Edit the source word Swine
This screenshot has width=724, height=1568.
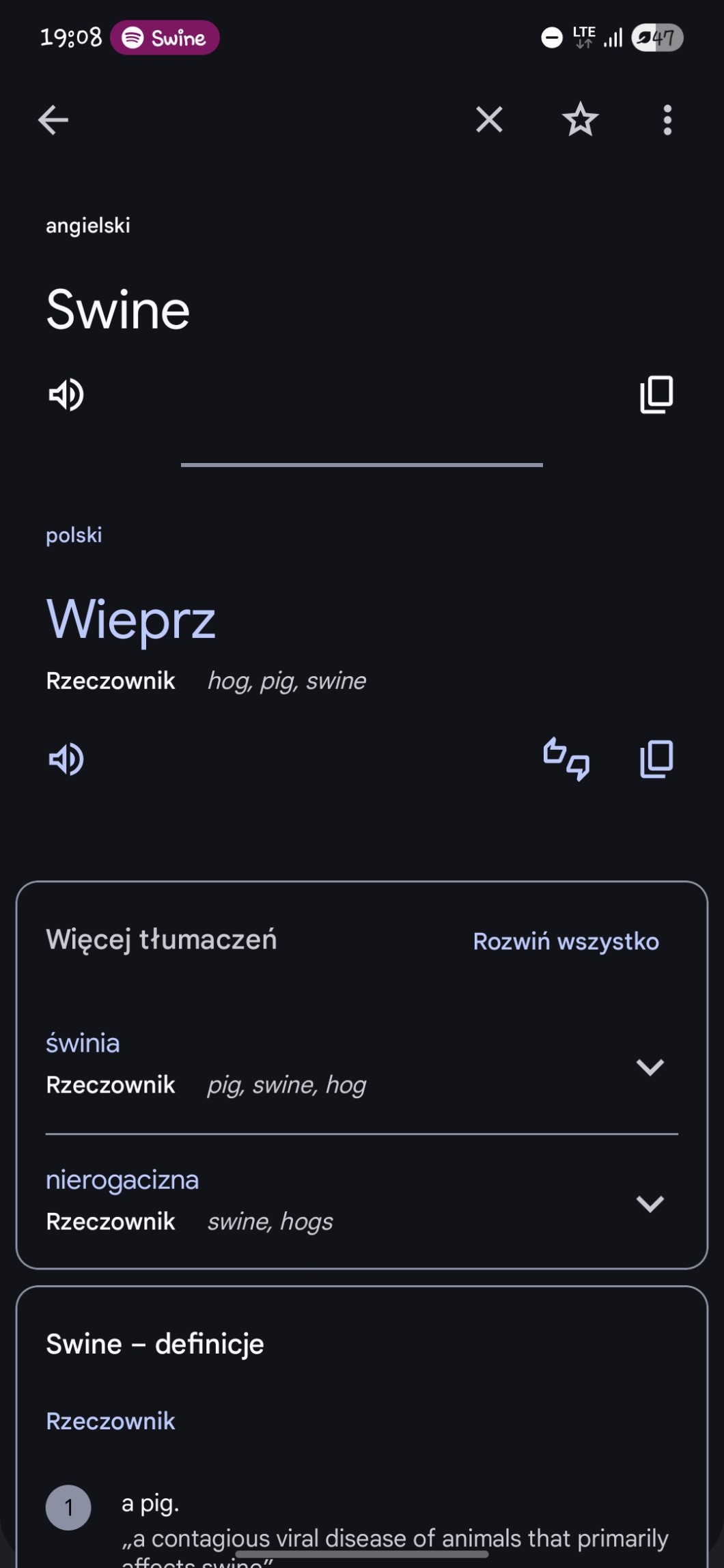(118, 309)
